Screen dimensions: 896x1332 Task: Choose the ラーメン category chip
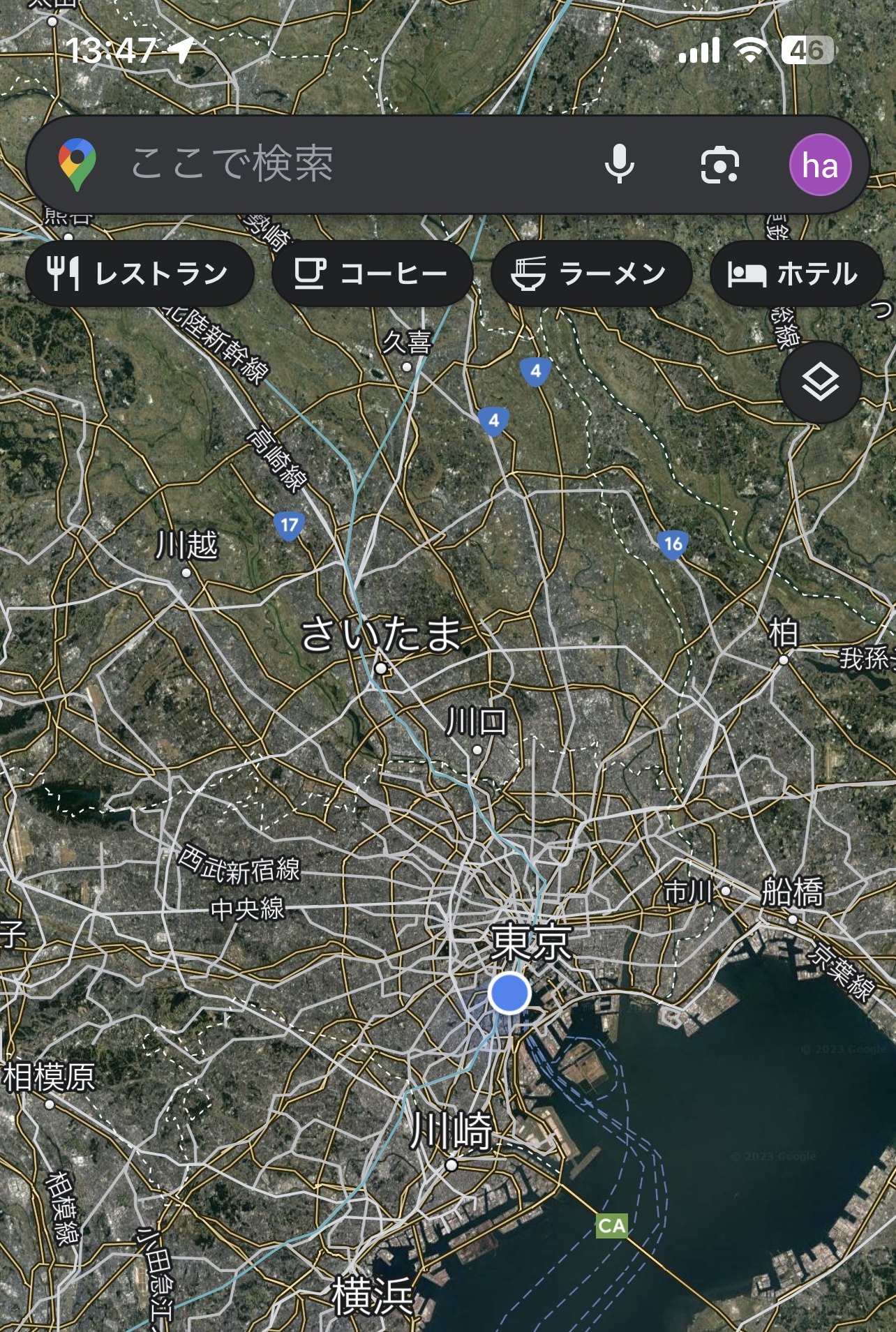[591, 274]
